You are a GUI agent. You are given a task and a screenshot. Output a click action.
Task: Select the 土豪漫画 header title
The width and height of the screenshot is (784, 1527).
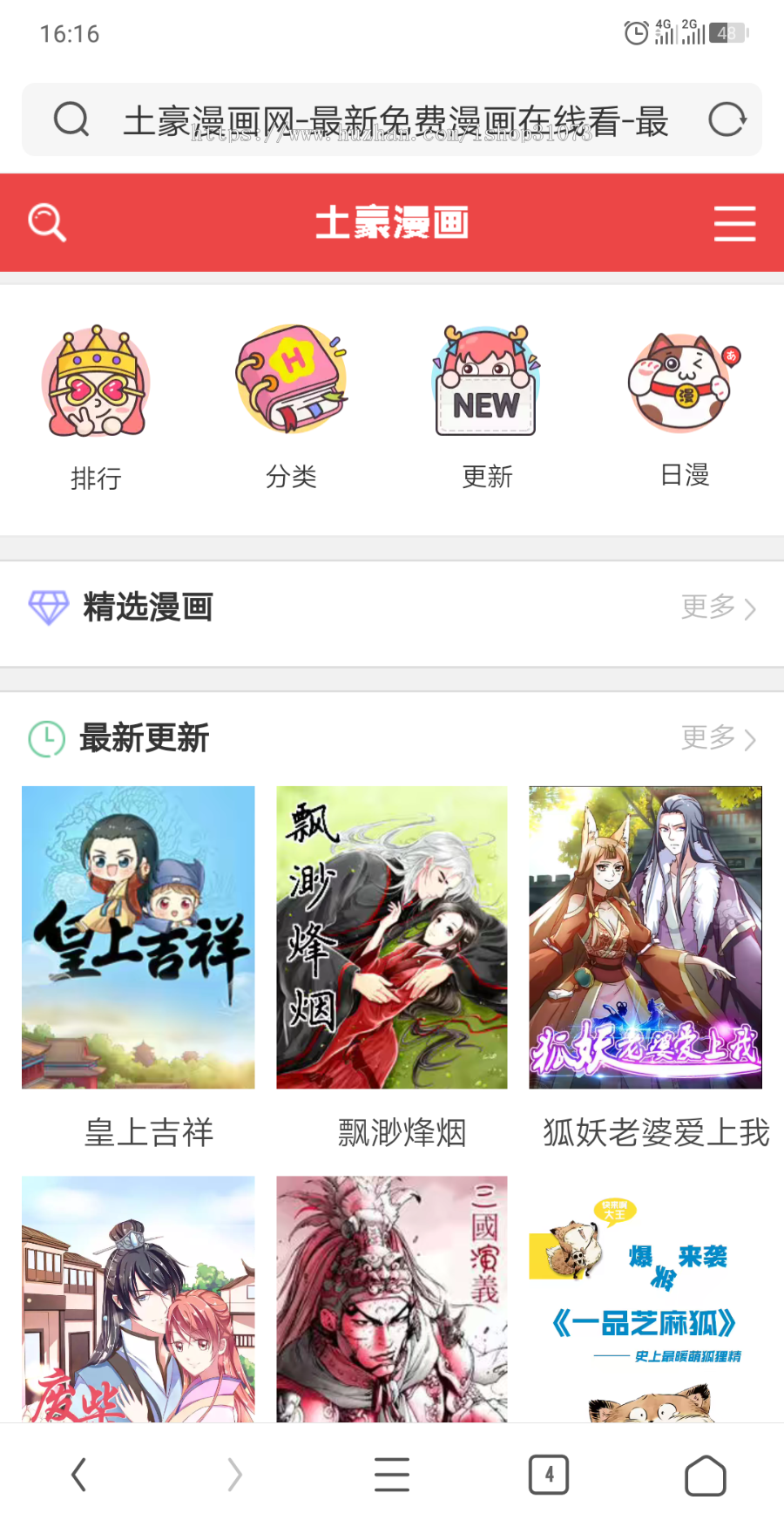(392, 222)
